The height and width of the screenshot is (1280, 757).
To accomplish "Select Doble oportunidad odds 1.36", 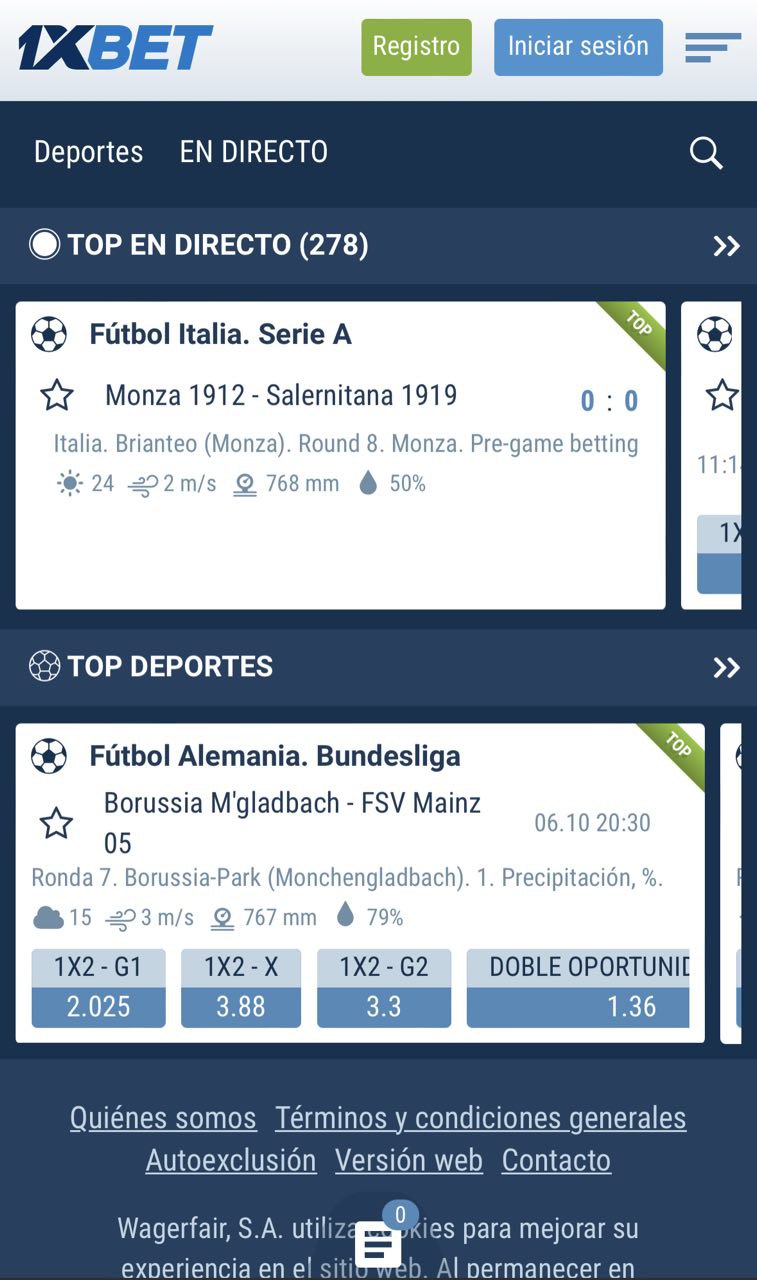I will (x=578, y=1006).
